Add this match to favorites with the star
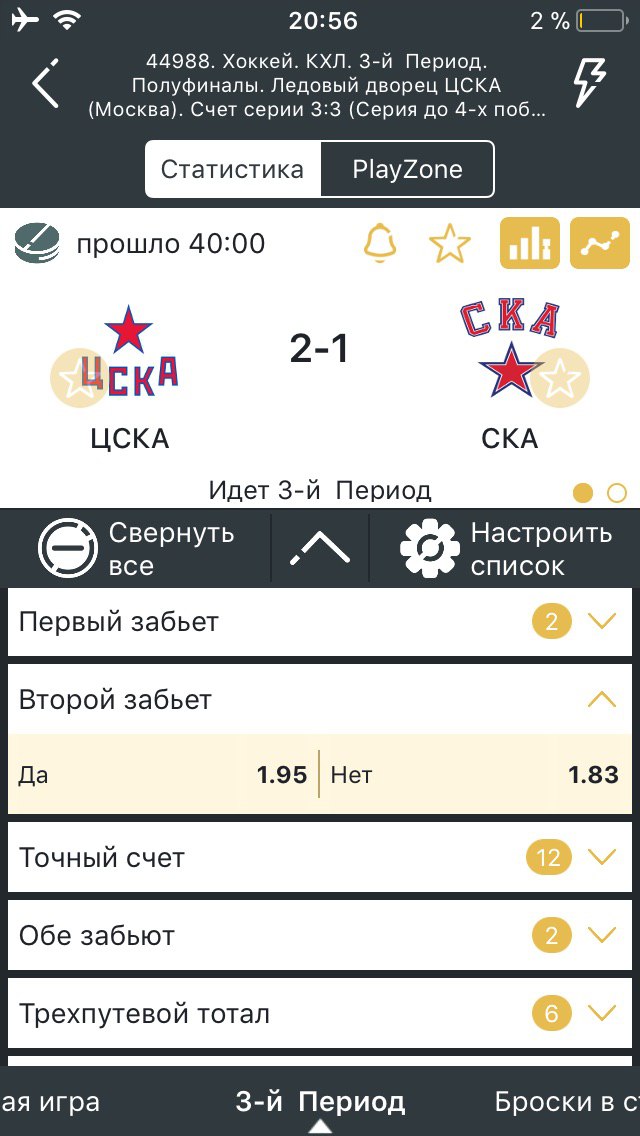Image resolution: width=640 pixels, height=1136 pixels. 449,243
